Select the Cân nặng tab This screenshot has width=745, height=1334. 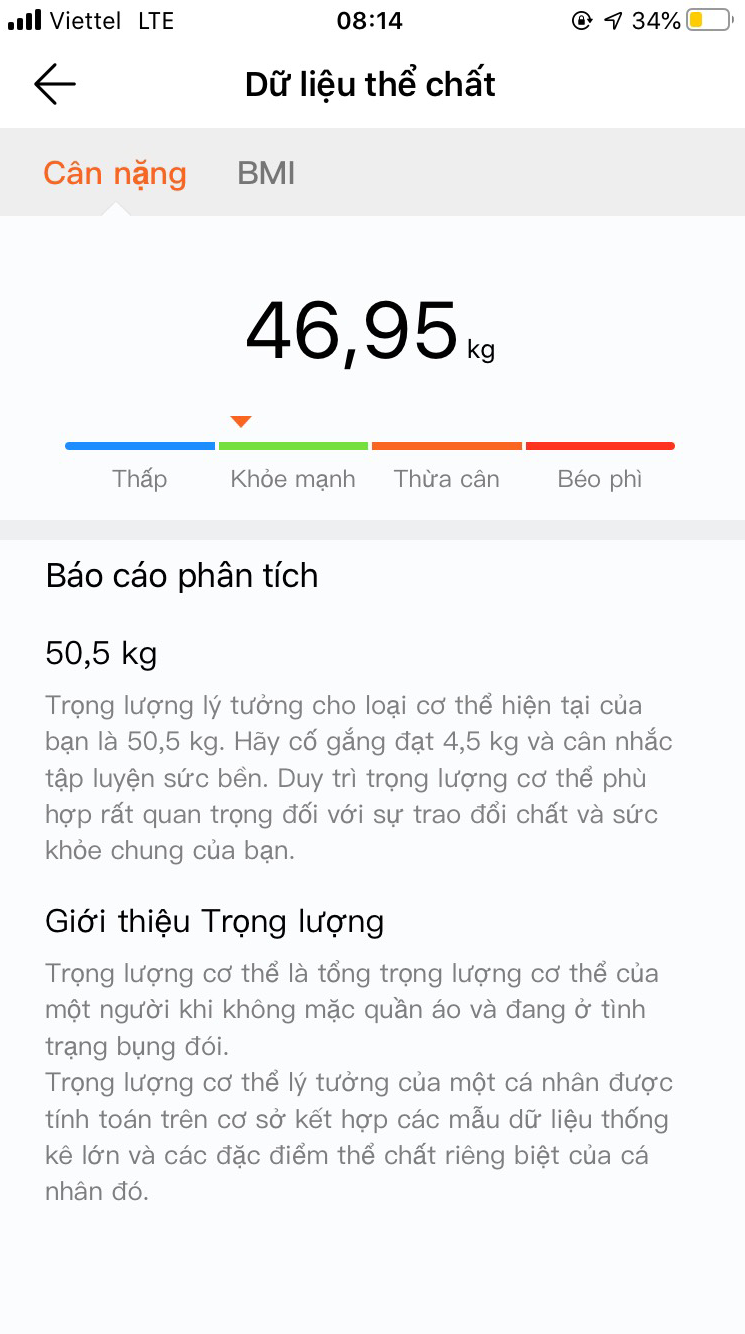point(115,174)
